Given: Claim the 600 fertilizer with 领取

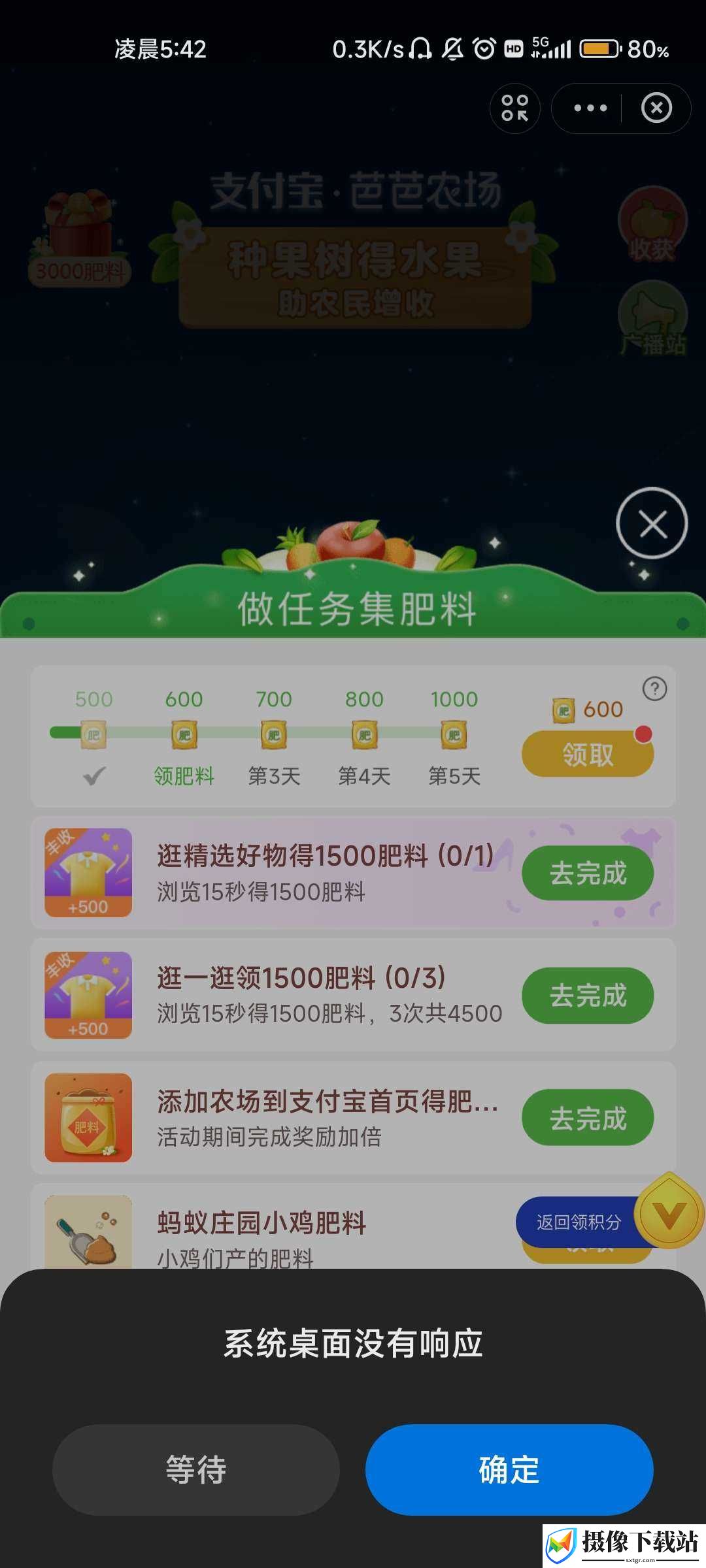Looking at the screenshot, I should [588, 754].
